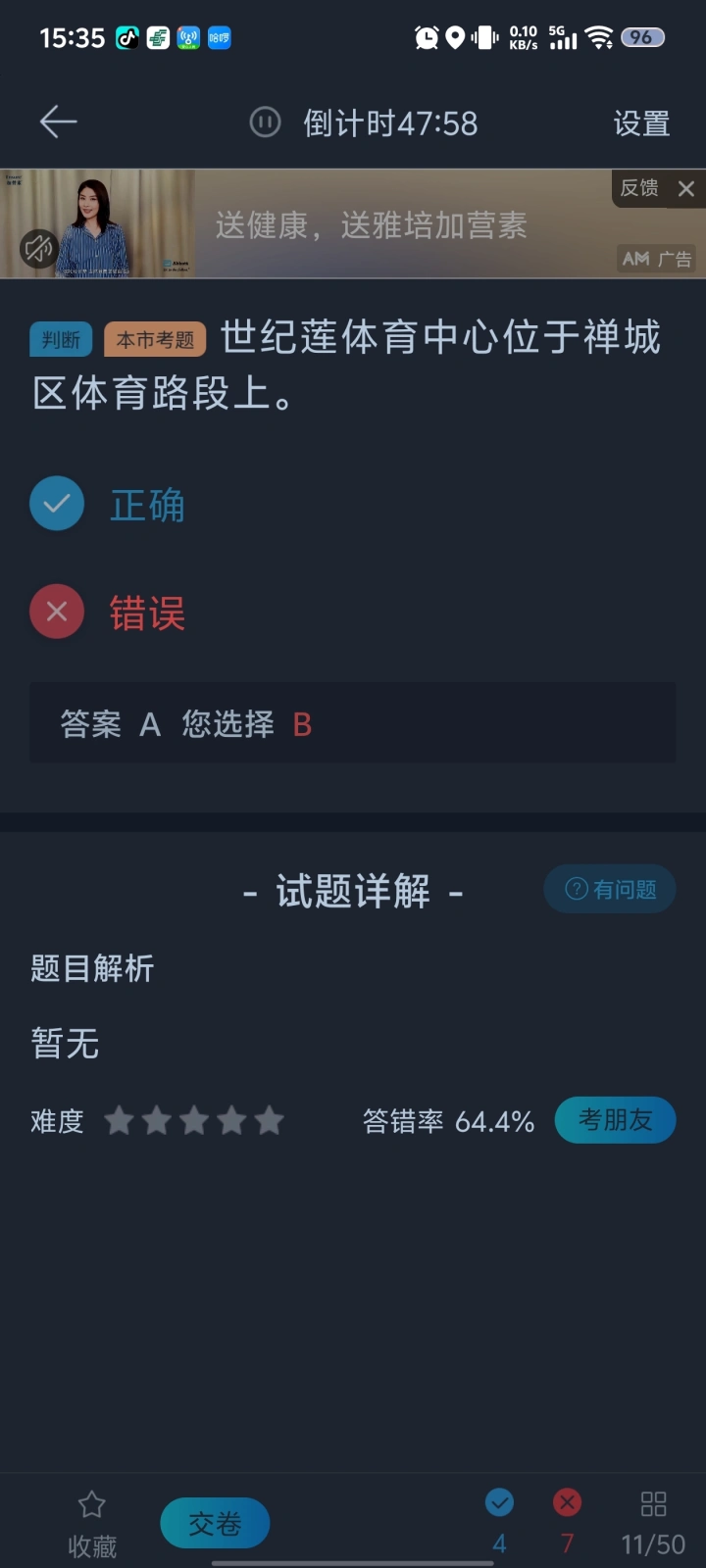This screenshot has height=1568, width=706.
Task: Go back using the top-left arrow
Action: pos(58,122)
